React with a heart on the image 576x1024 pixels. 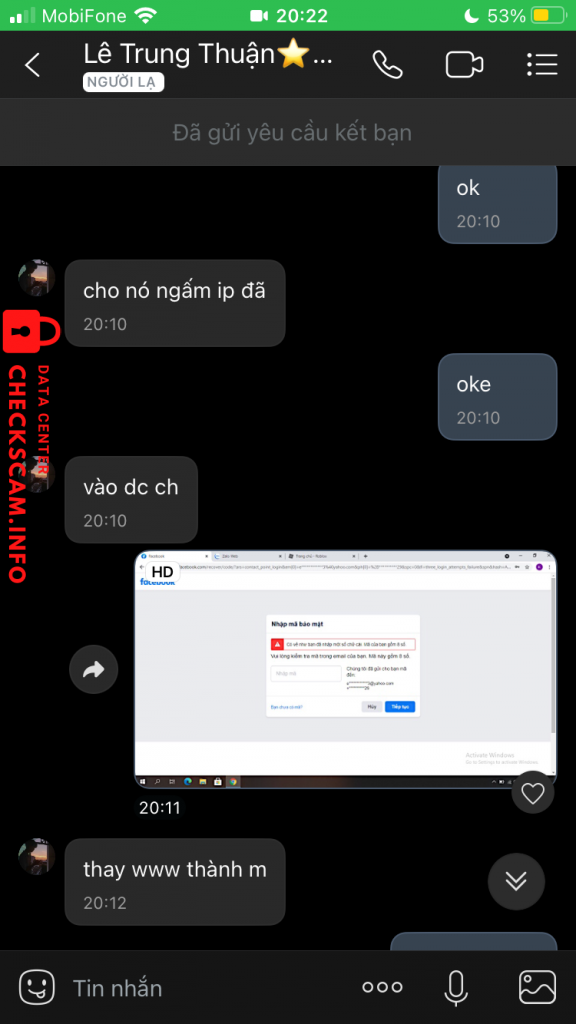[533, 792]
